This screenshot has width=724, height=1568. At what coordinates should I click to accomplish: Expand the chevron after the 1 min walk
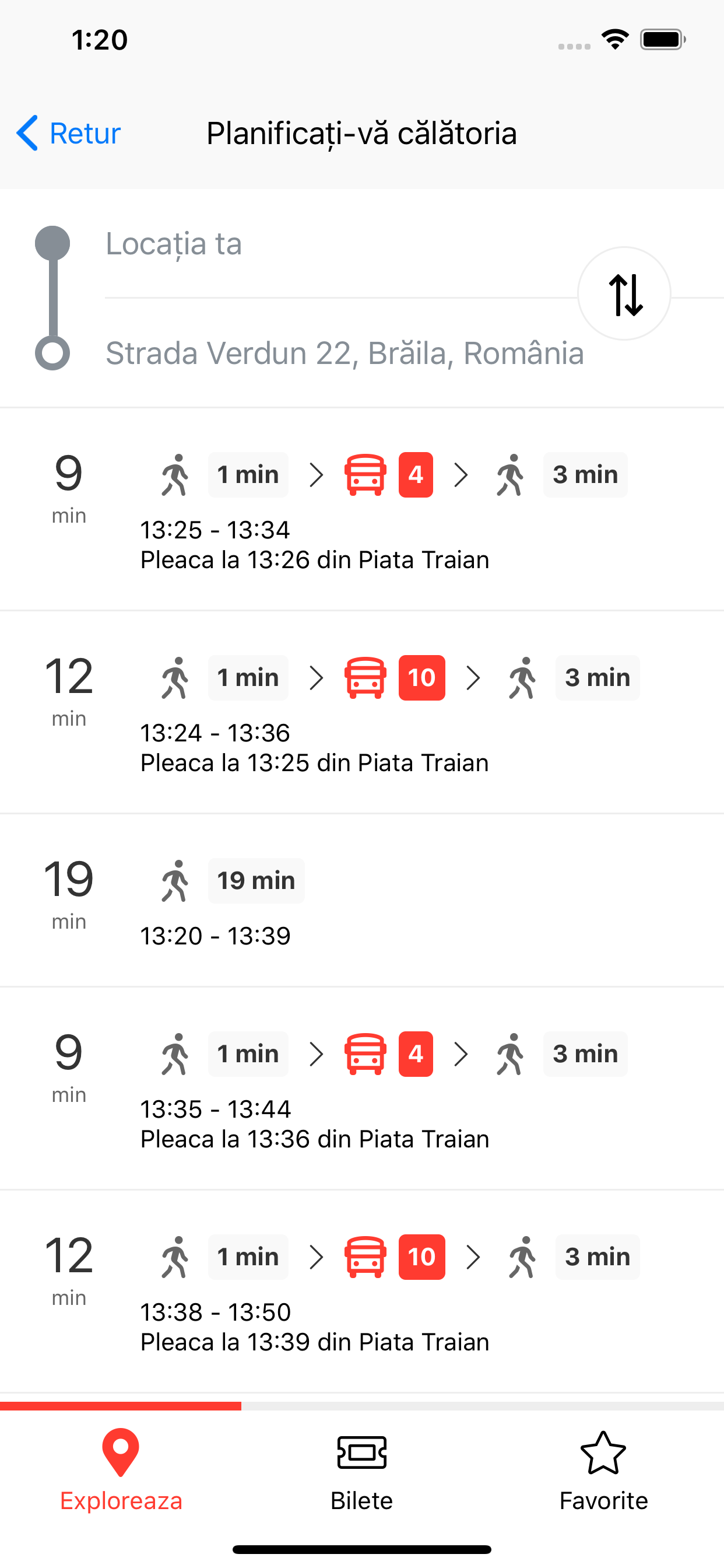(316, 475)
